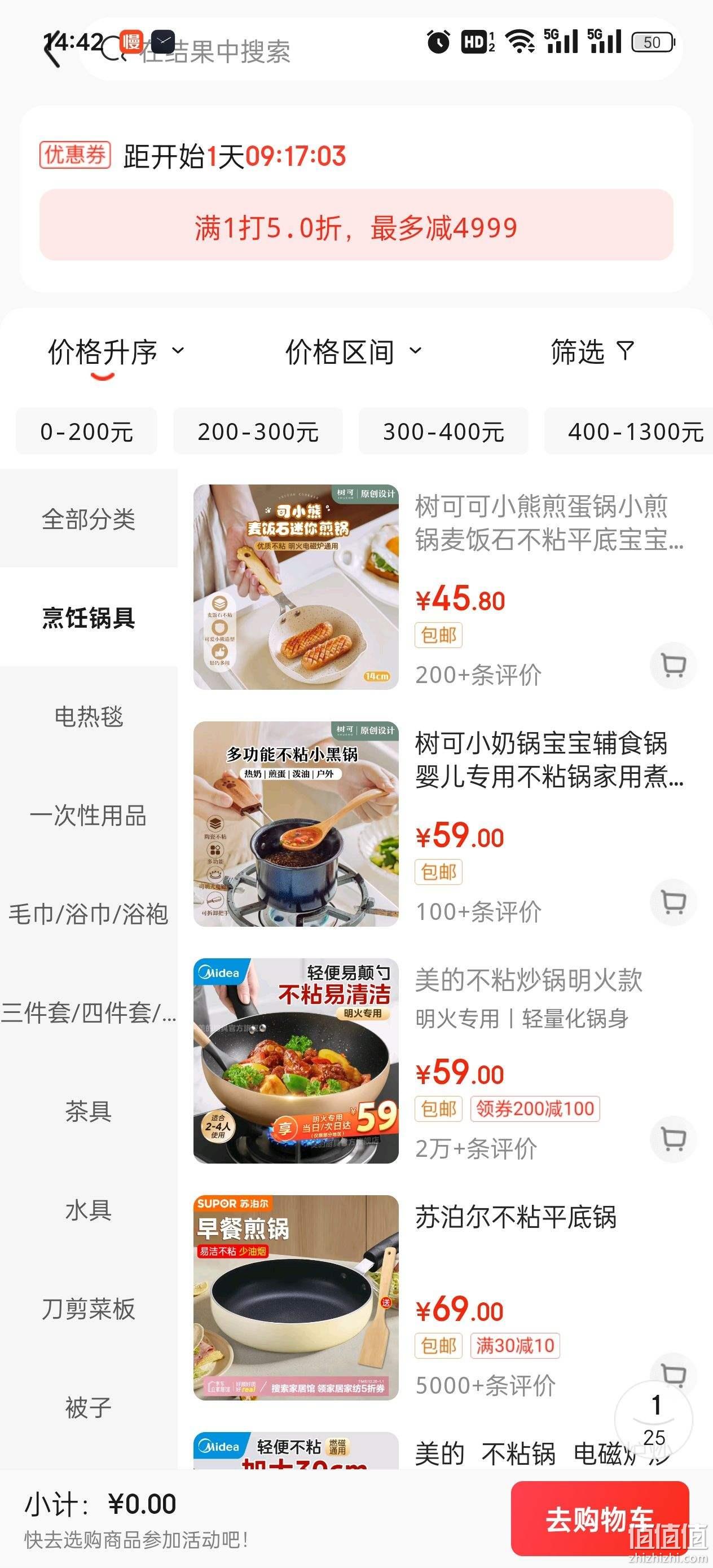
Task: Select the 0-200元 price chip
Action: point(86,431)
